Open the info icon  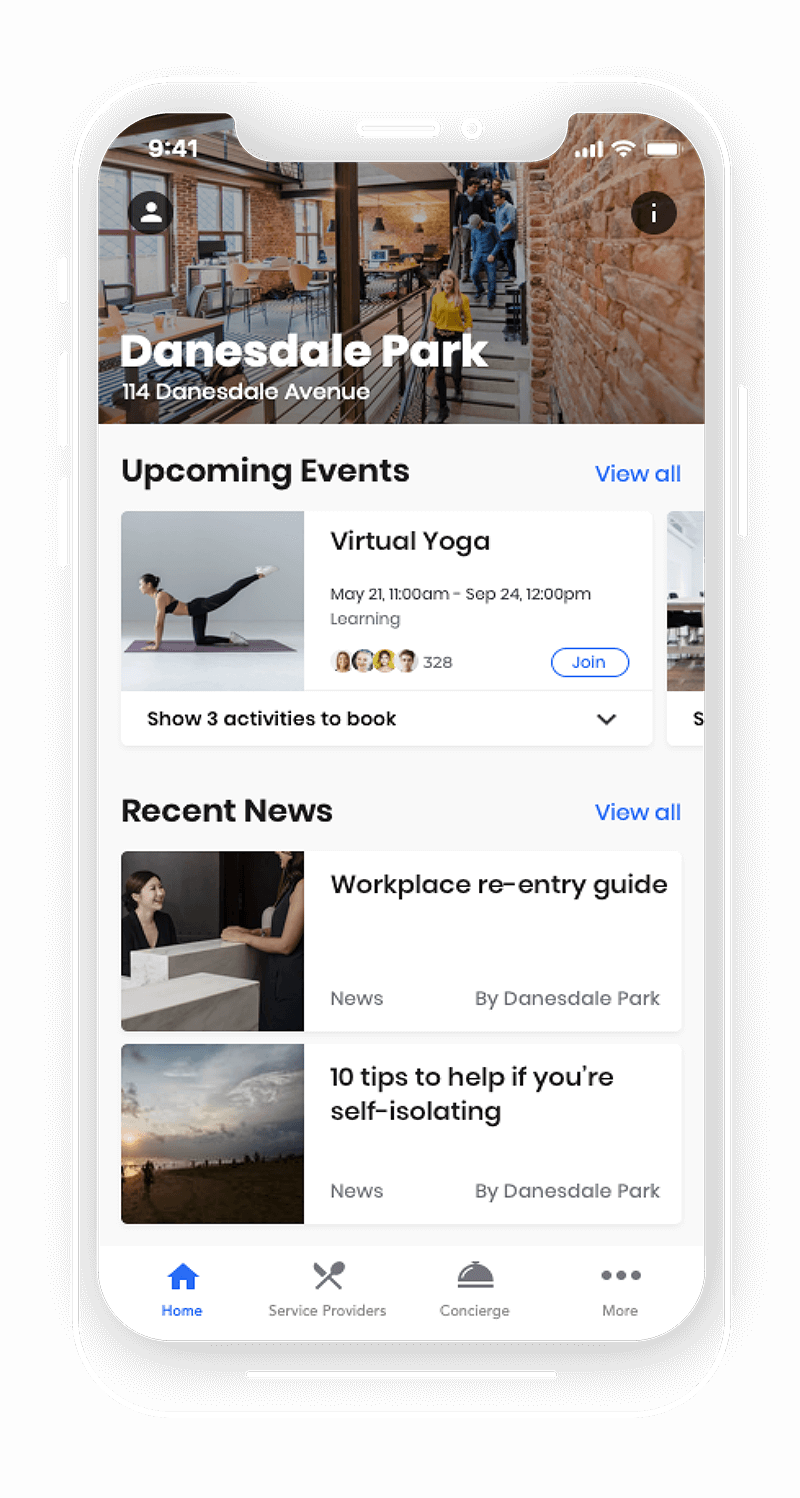[x=654, y=213]
